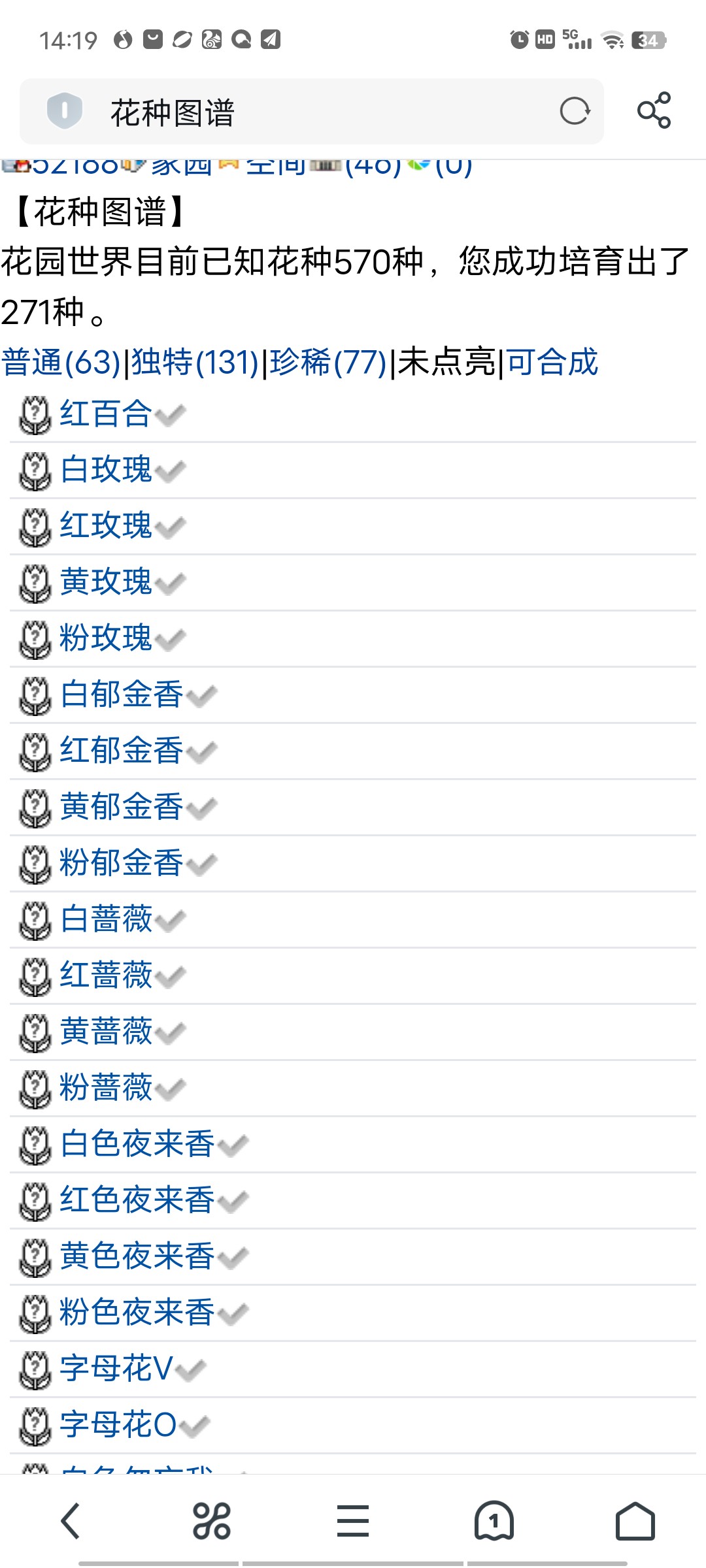Open 字母花V entry
The width and height of the screenshot is (706, 1568).
[116, 1369]
